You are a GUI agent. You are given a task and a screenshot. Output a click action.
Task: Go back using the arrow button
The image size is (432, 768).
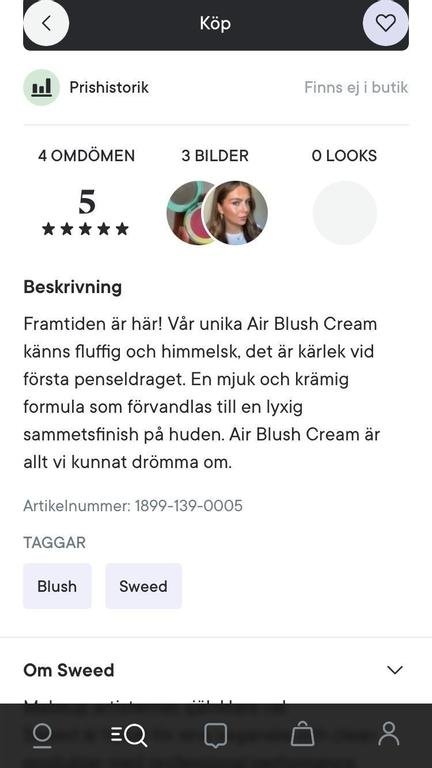coord(46,23)
